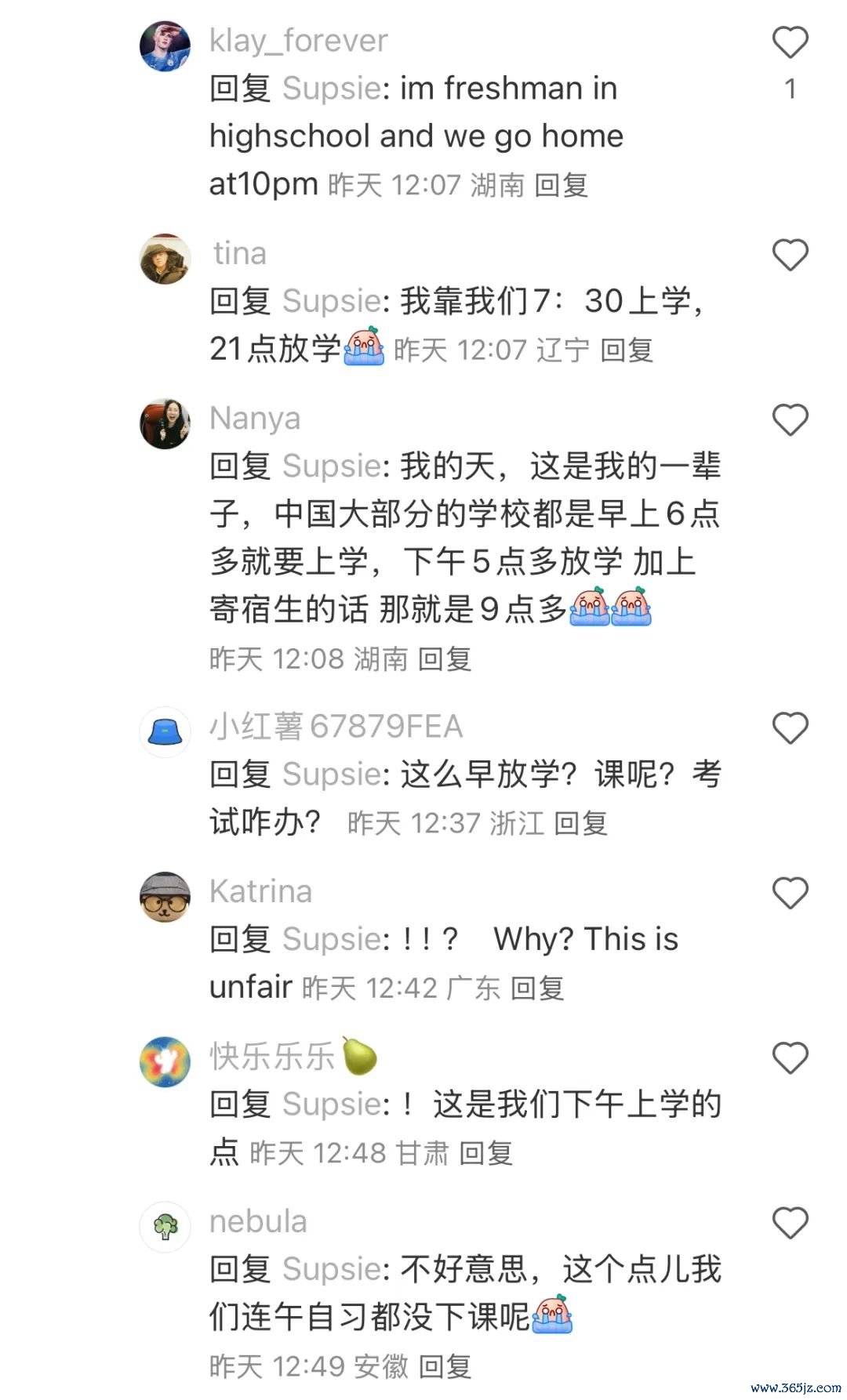Tap 回复 under Nanya's comment
Screen dimensions: 847x1400
pos(445,659)
